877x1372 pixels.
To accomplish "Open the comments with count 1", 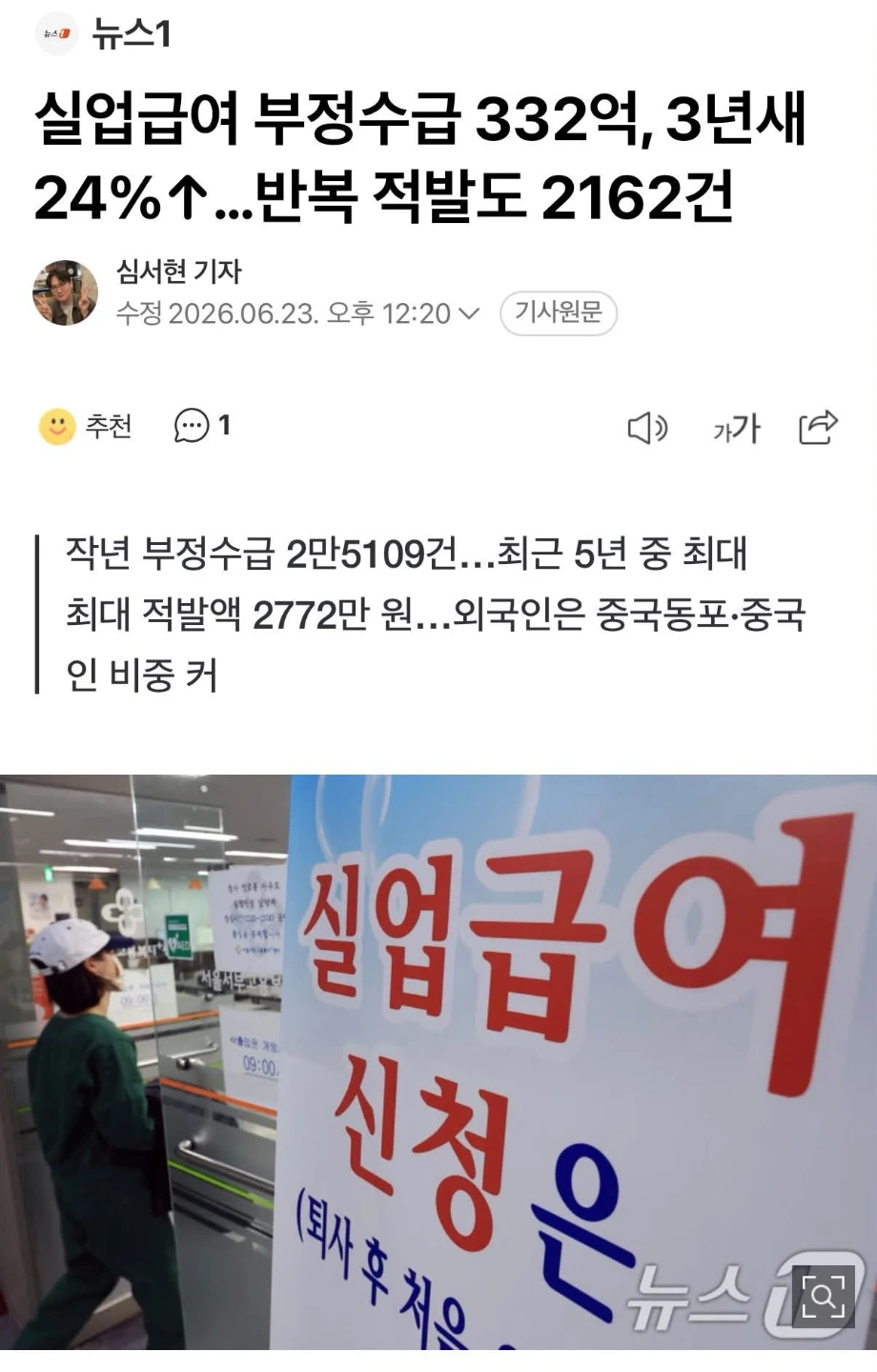I will [x=203, y=426].
